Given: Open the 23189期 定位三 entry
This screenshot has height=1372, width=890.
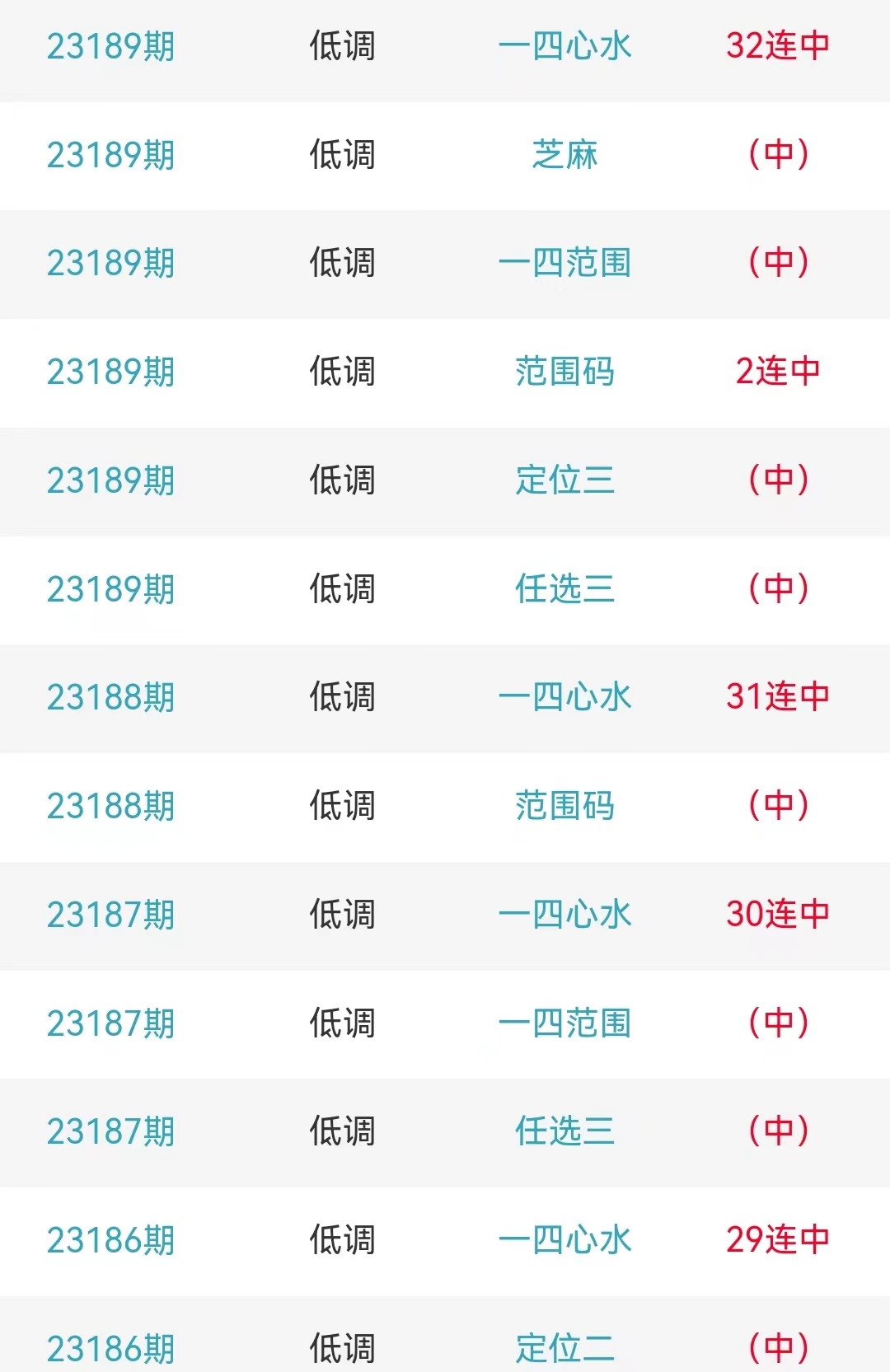Looking at the screenshot, I should click(564, 480).
